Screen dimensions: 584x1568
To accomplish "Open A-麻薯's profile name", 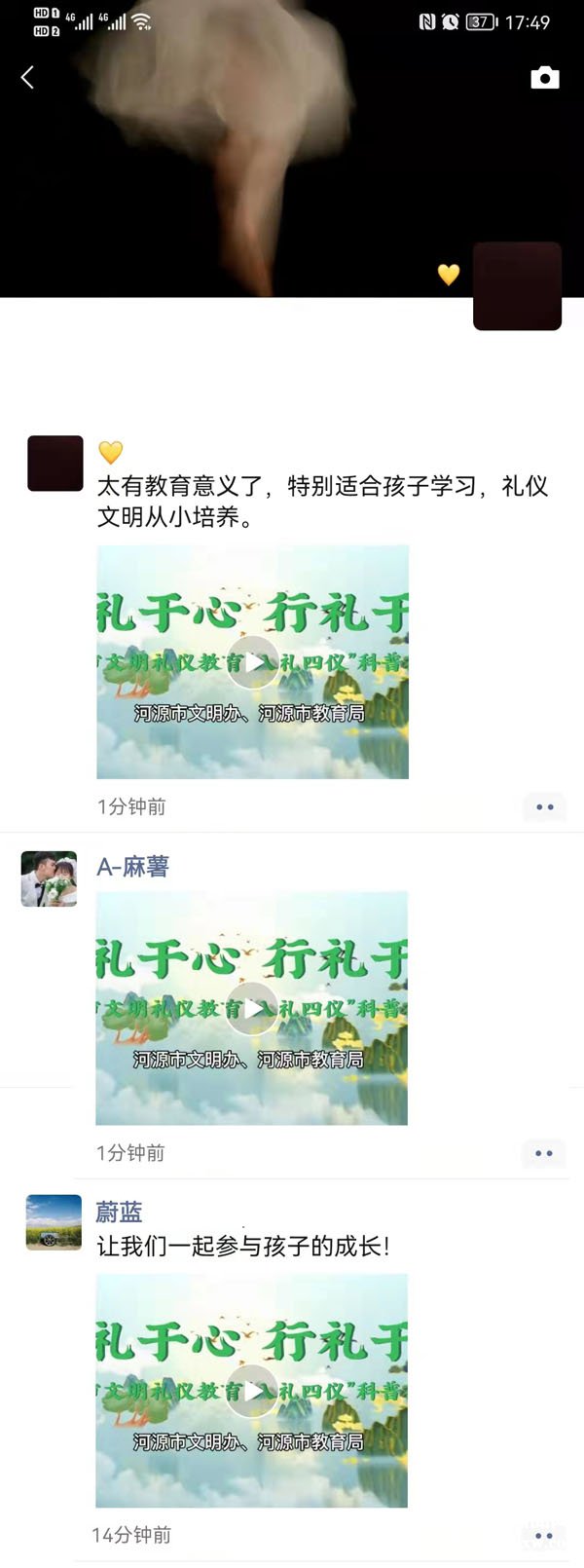I will [132, 866].
